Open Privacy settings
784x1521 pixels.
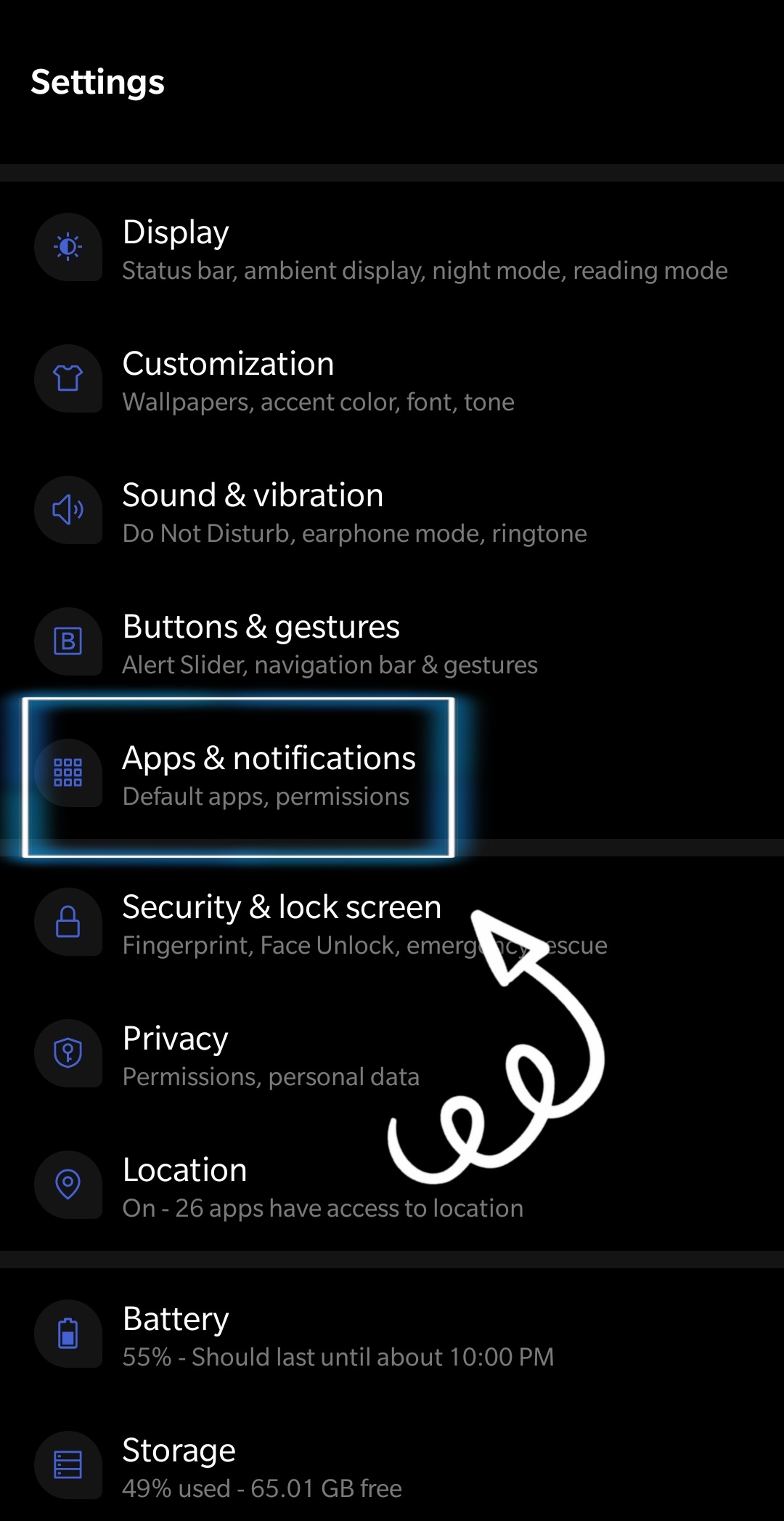[x=392, y=1054]
